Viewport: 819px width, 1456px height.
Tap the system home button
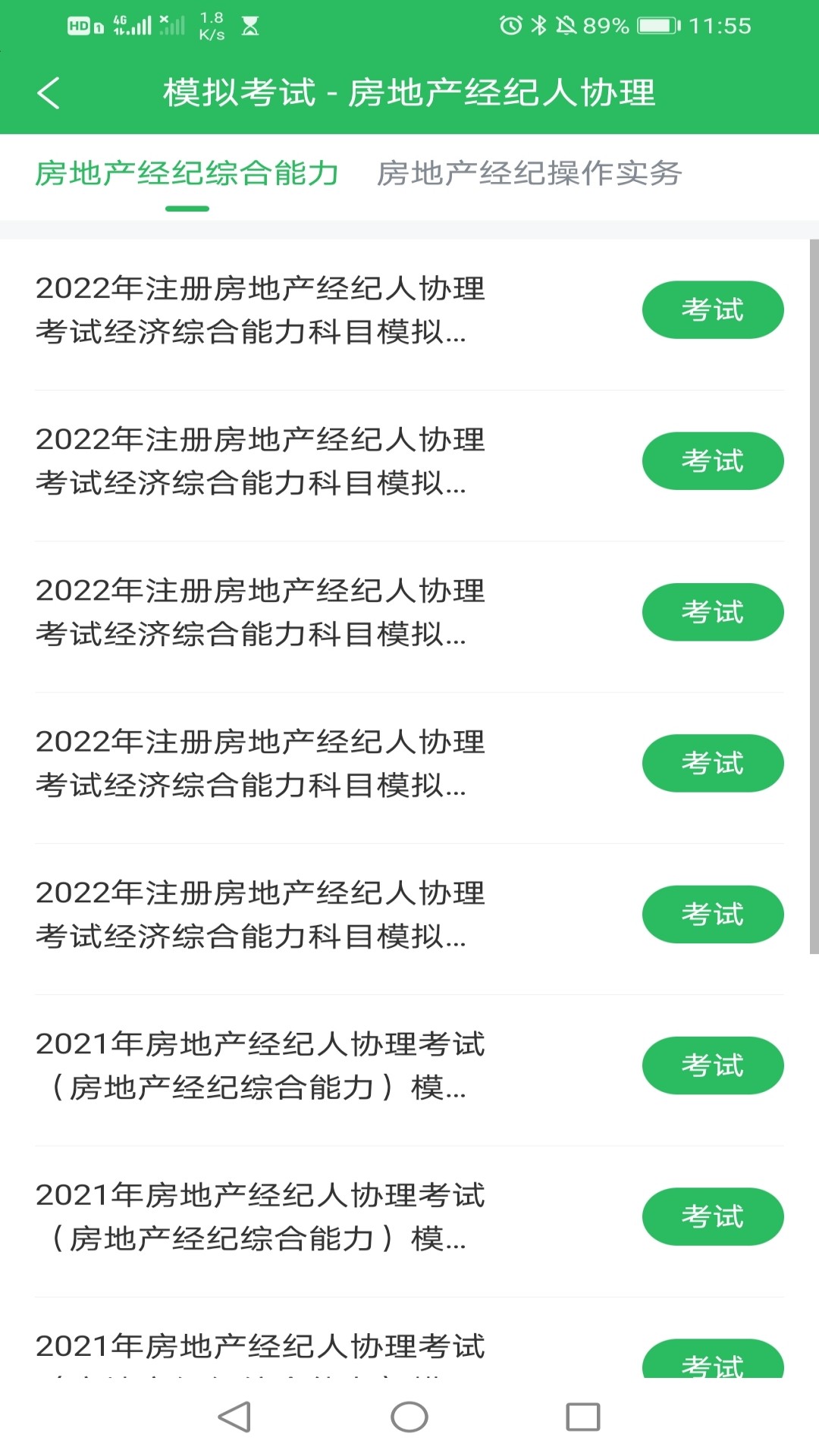click(409, 1417)
